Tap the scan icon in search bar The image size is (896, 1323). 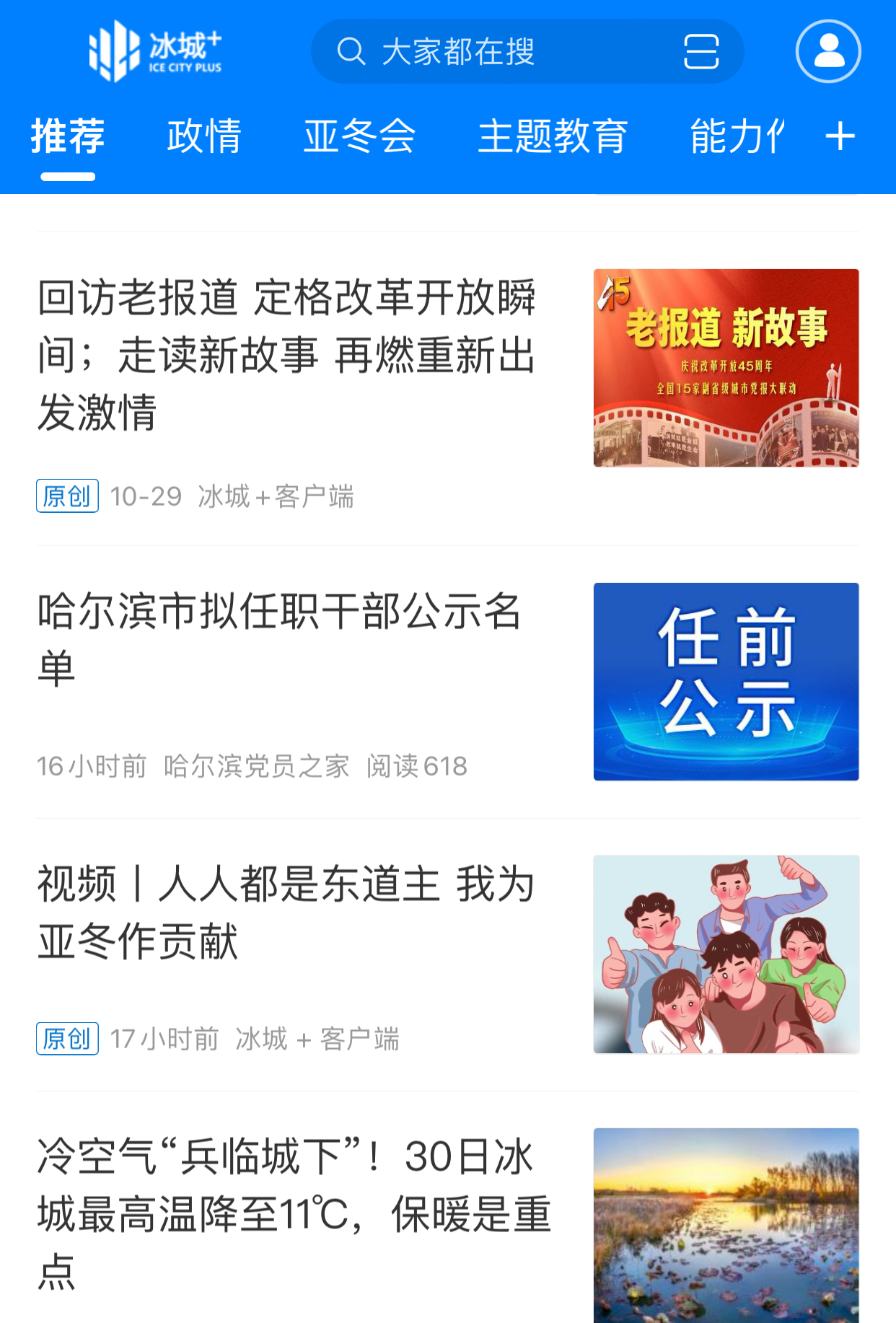[700, 52]
